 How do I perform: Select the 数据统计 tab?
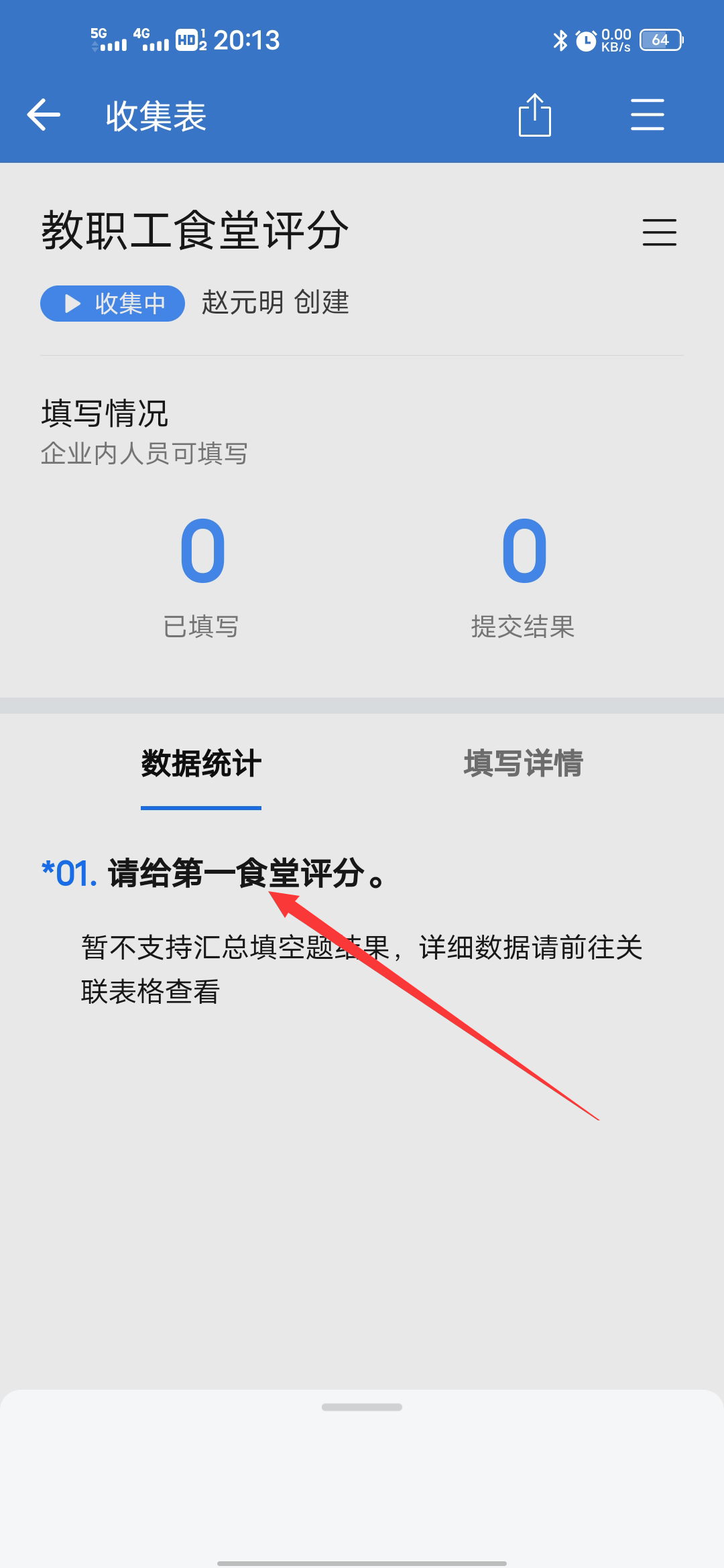[201, 764]
